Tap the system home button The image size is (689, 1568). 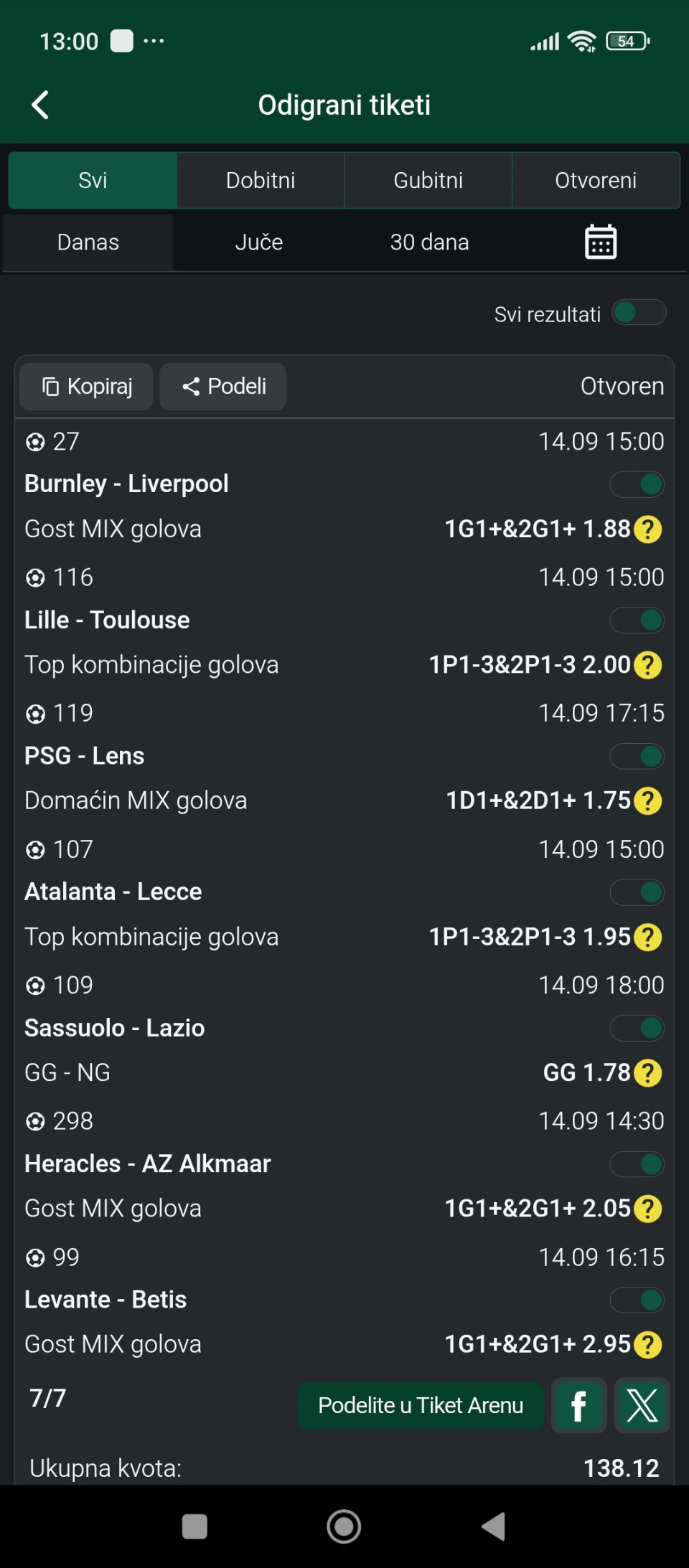(x=344, y=1526)
